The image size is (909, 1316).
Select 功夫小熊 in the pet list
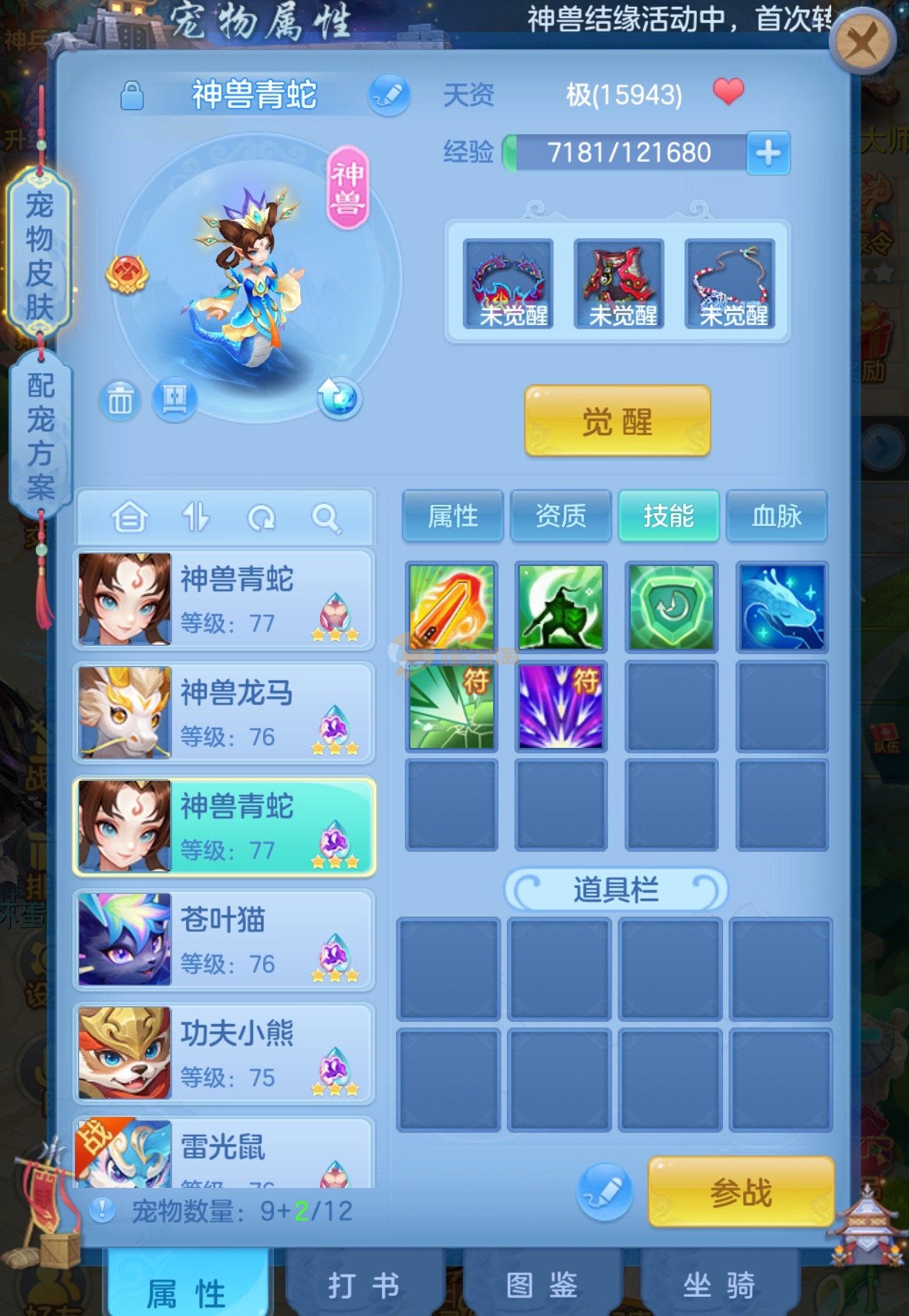pyautogui.click(x=224, y=1053)
